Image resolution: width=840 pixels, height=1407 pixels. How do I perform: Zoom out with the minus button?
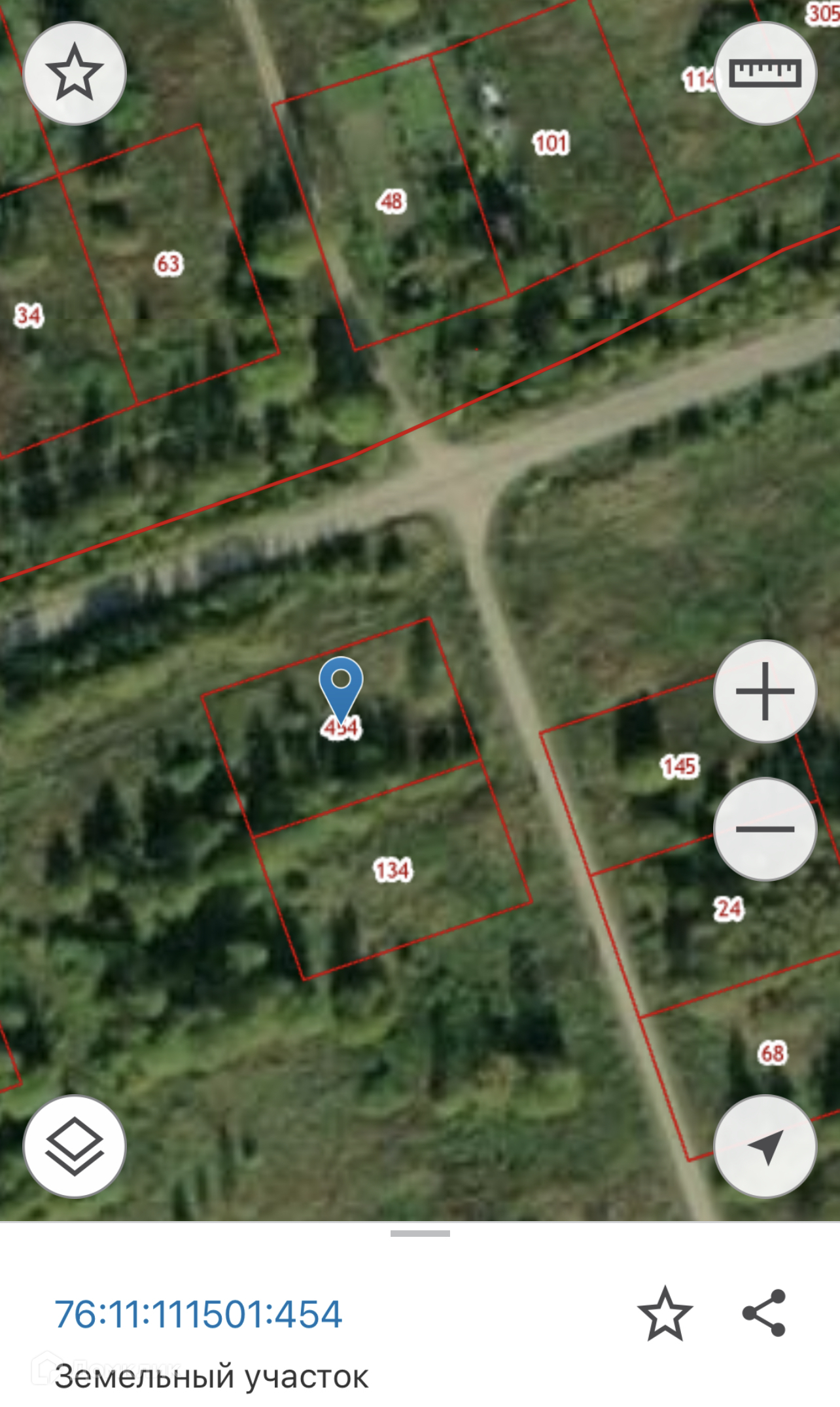765,828
